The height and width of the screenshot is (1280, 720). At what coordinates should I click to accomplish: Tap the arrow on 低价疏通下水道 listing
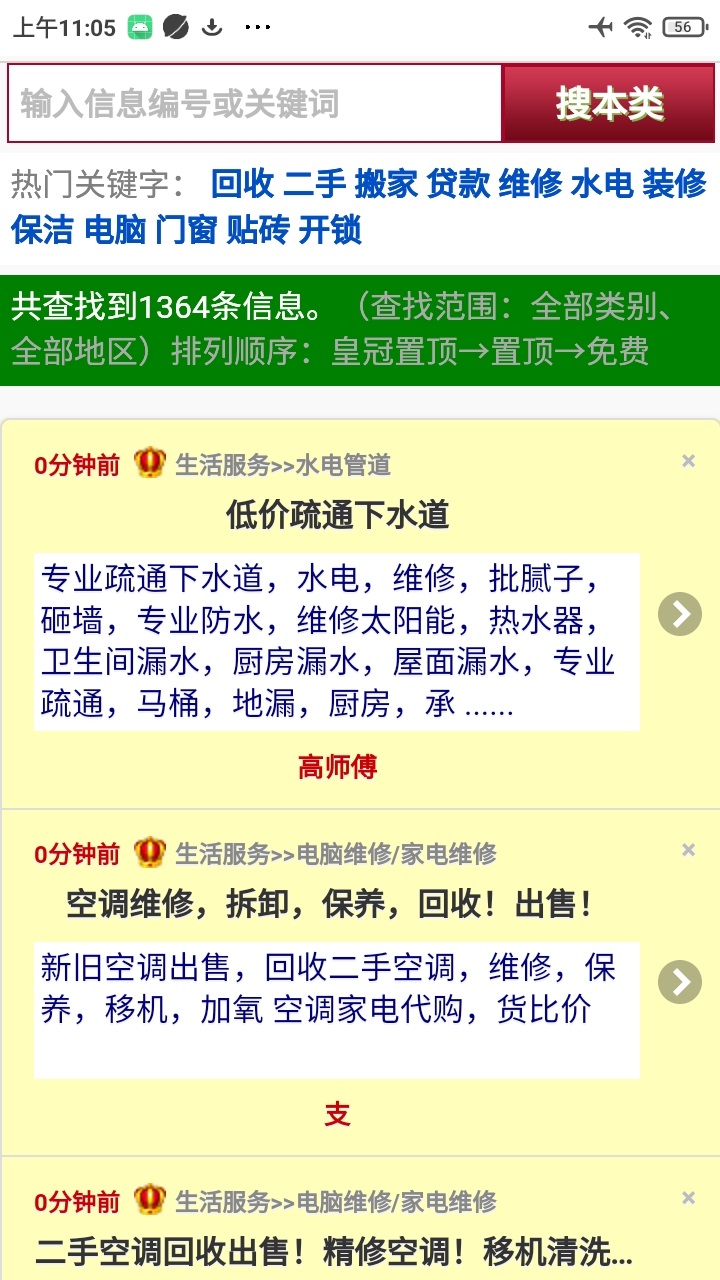680,614
